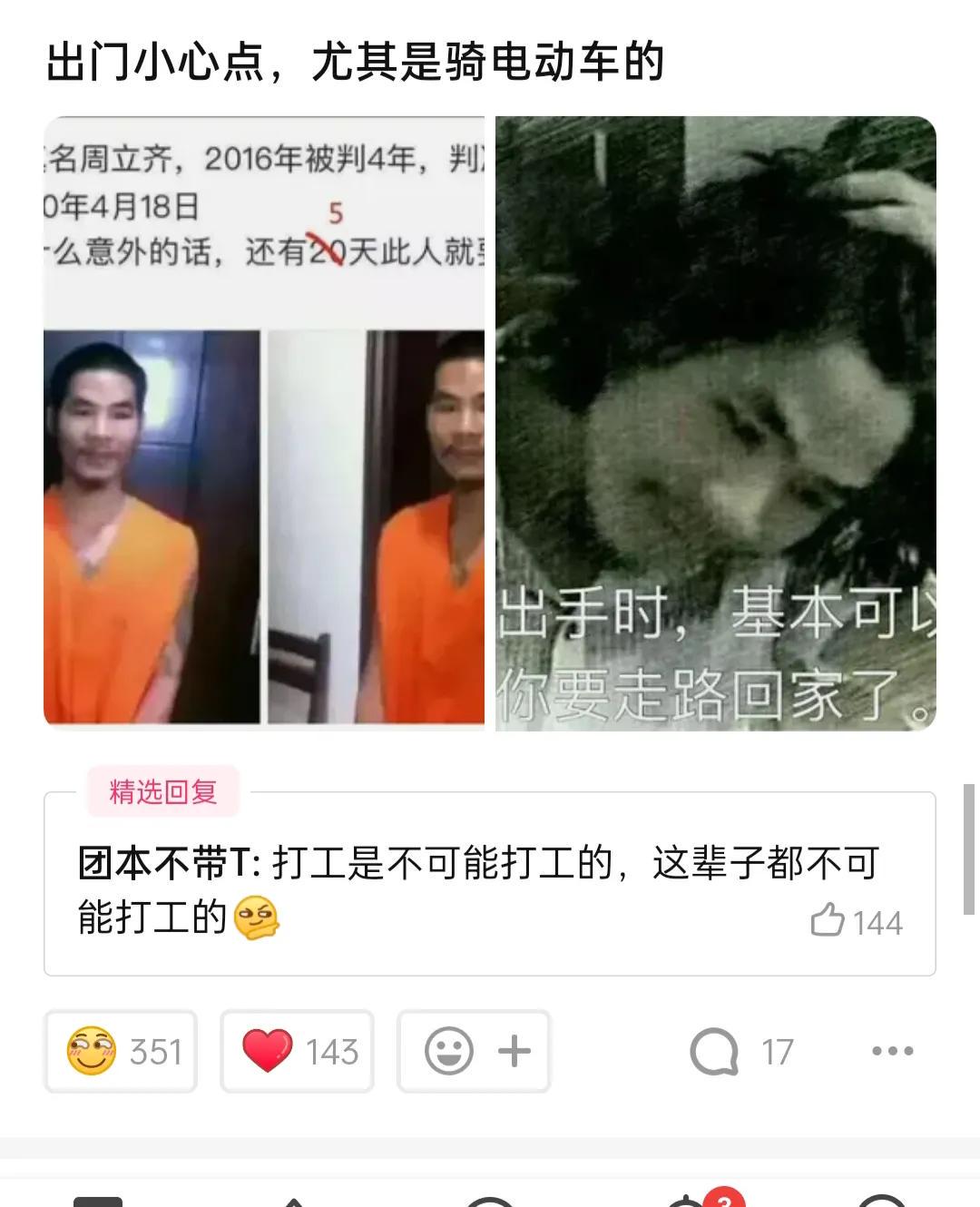
Task: Tap the publish arrow icon in bottom bar
Action: pyautogui.click(x=295, y=1200)
